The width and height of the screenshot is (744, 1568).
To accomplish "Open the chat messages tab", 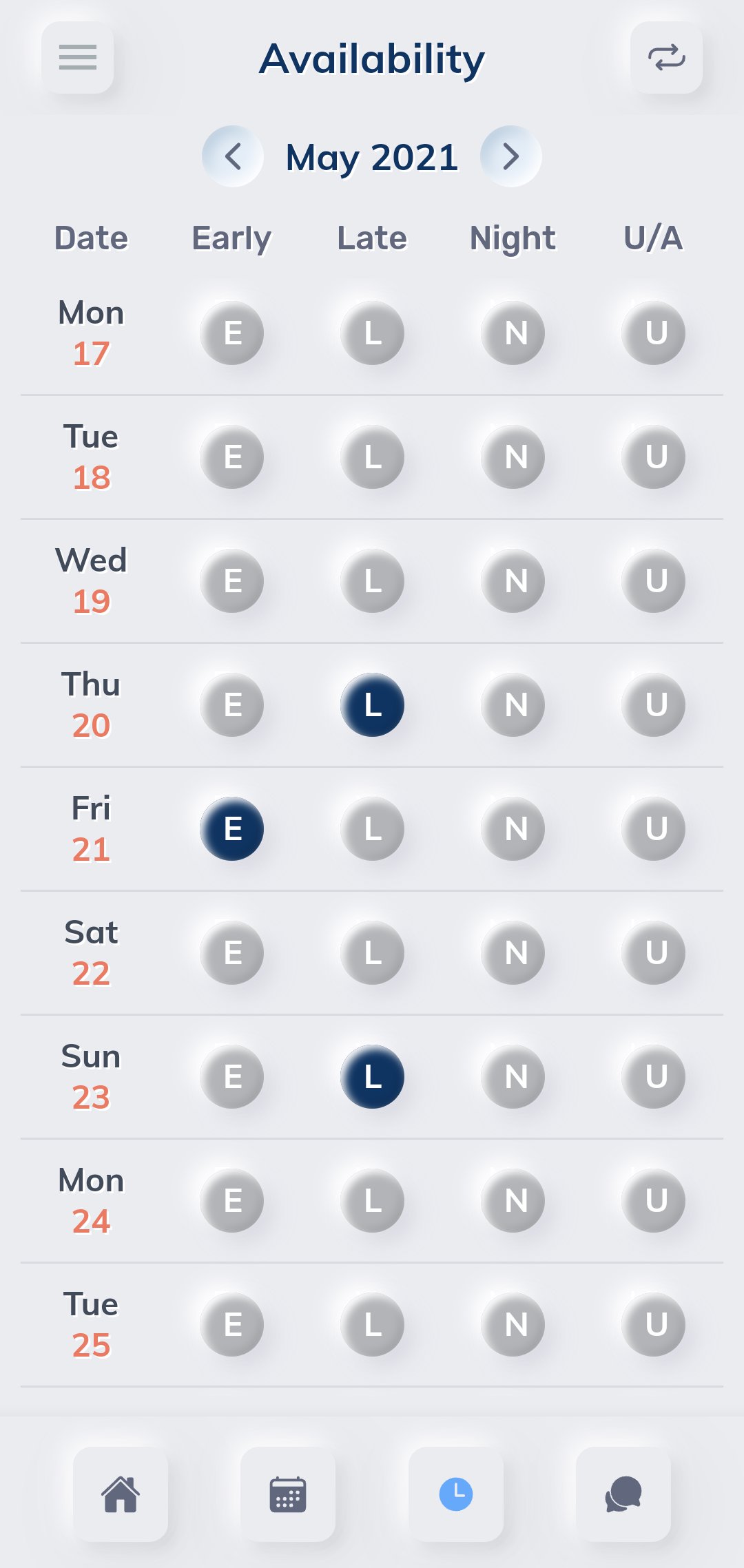I will pyautogui.click(x=623, y=1494).
